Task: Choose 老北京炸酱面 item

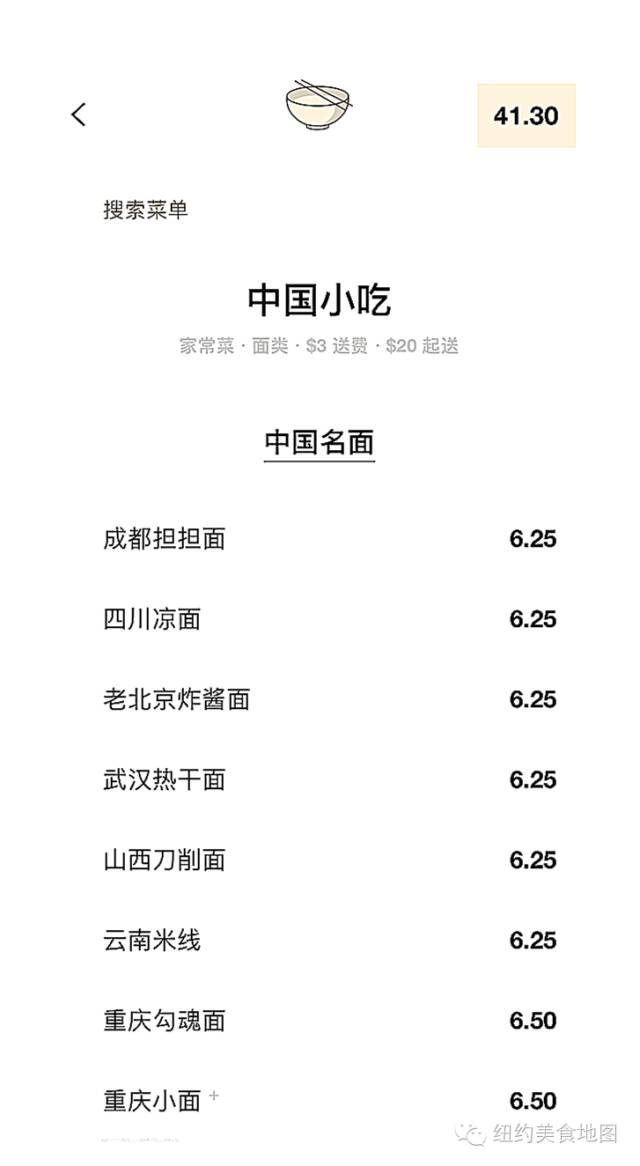Action: pos(177,699)
